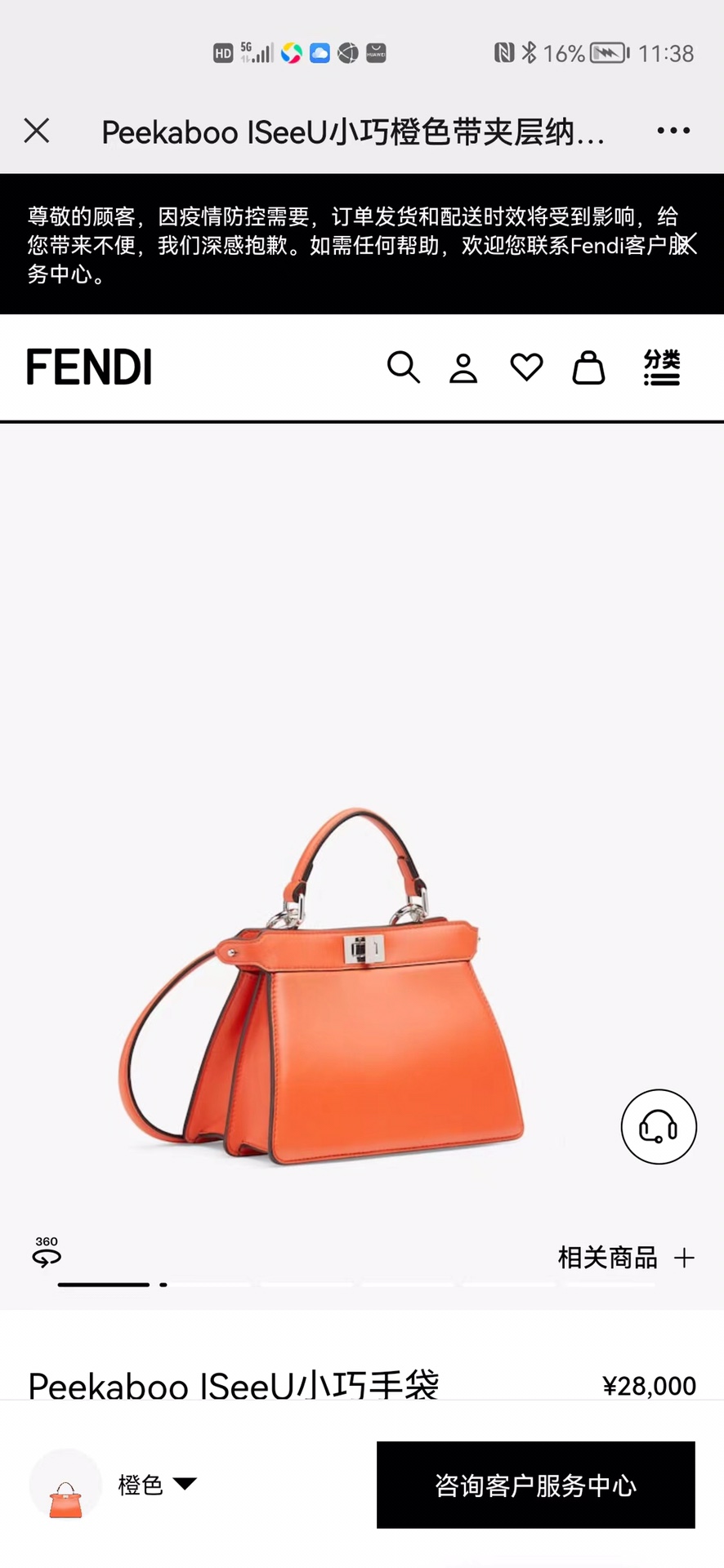This screenshot has width=724, height=1568.
Task: Open the account profile icon
Action: [x=463, y=368]
